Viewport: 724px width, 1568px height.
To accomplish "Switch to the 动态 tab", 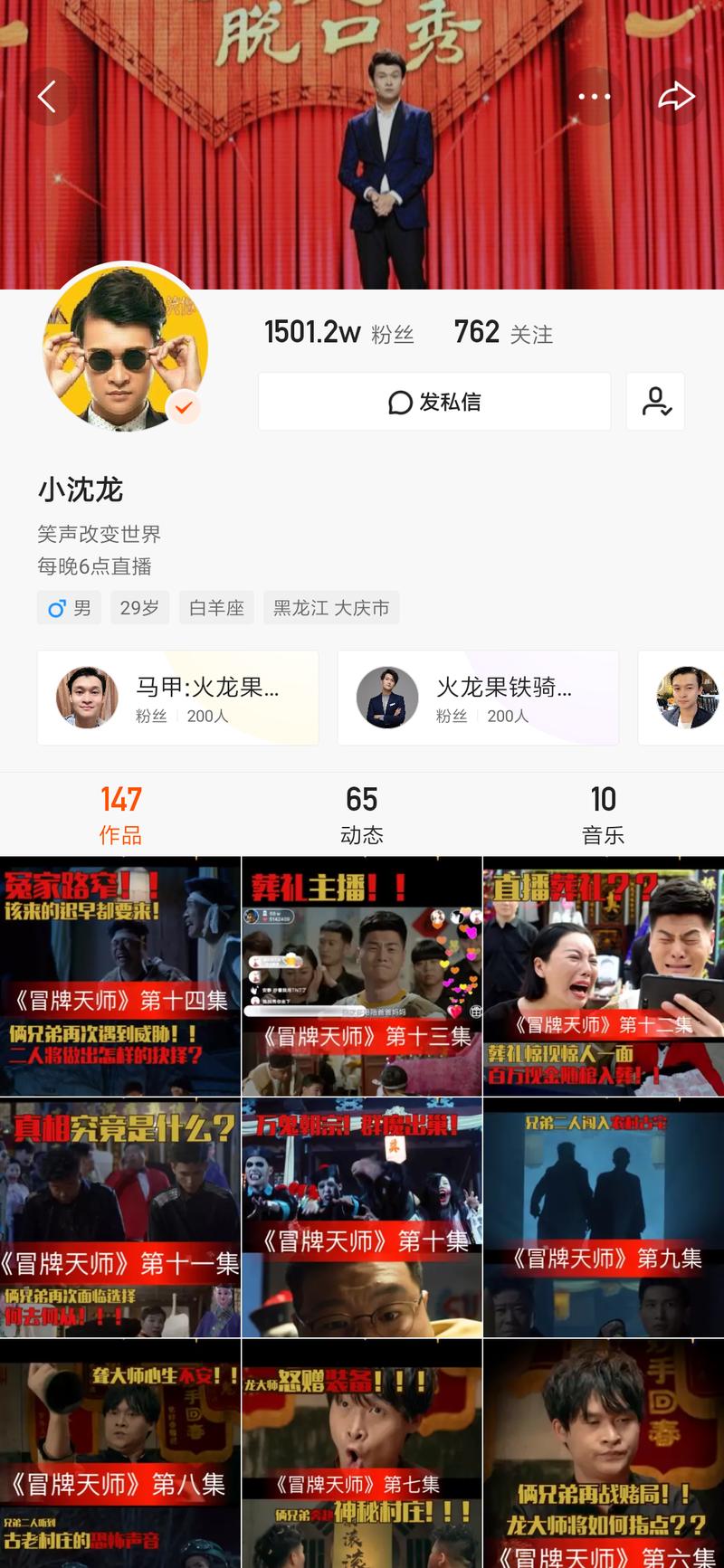I will [362, 812].
